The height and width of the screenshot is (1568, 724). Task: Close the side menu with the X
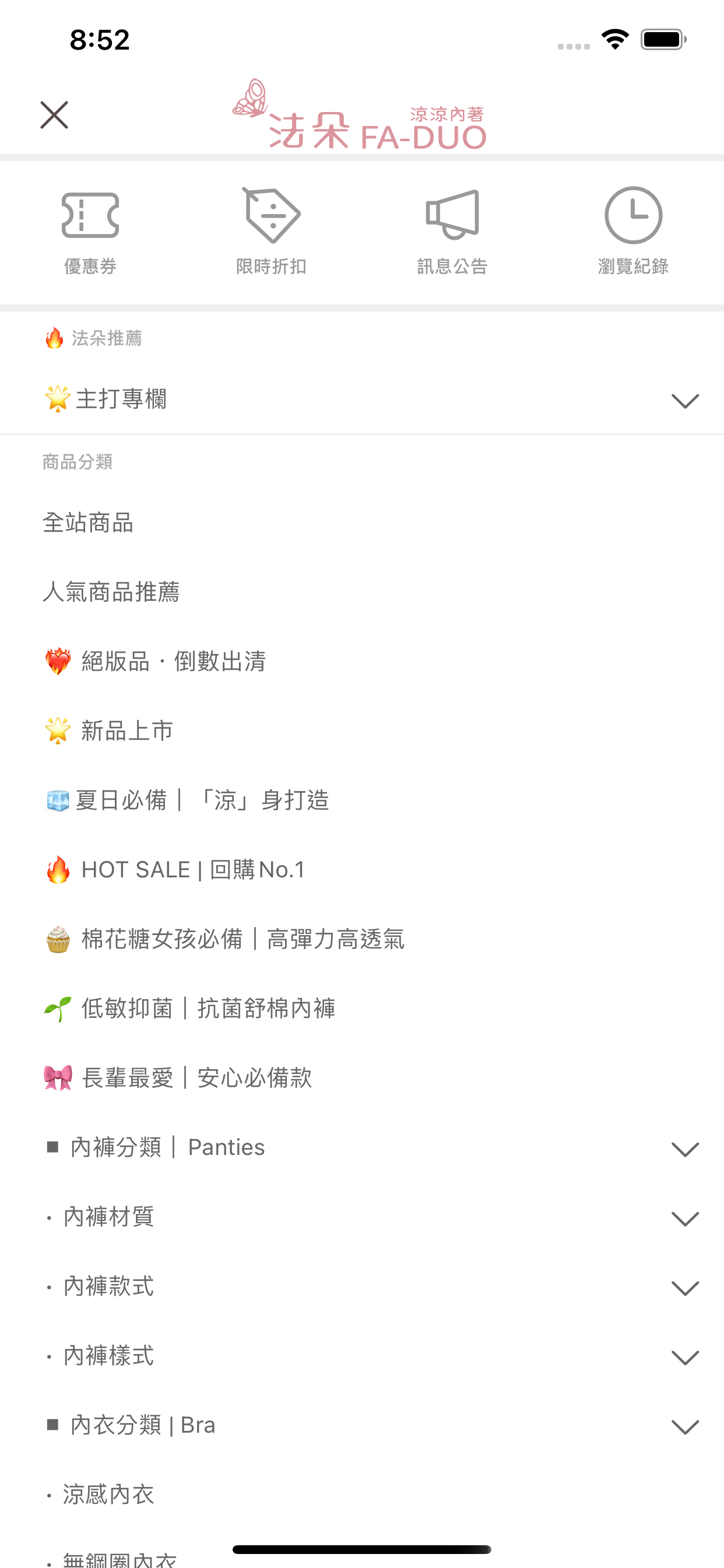pyautogui.click(x=54, y=115)
